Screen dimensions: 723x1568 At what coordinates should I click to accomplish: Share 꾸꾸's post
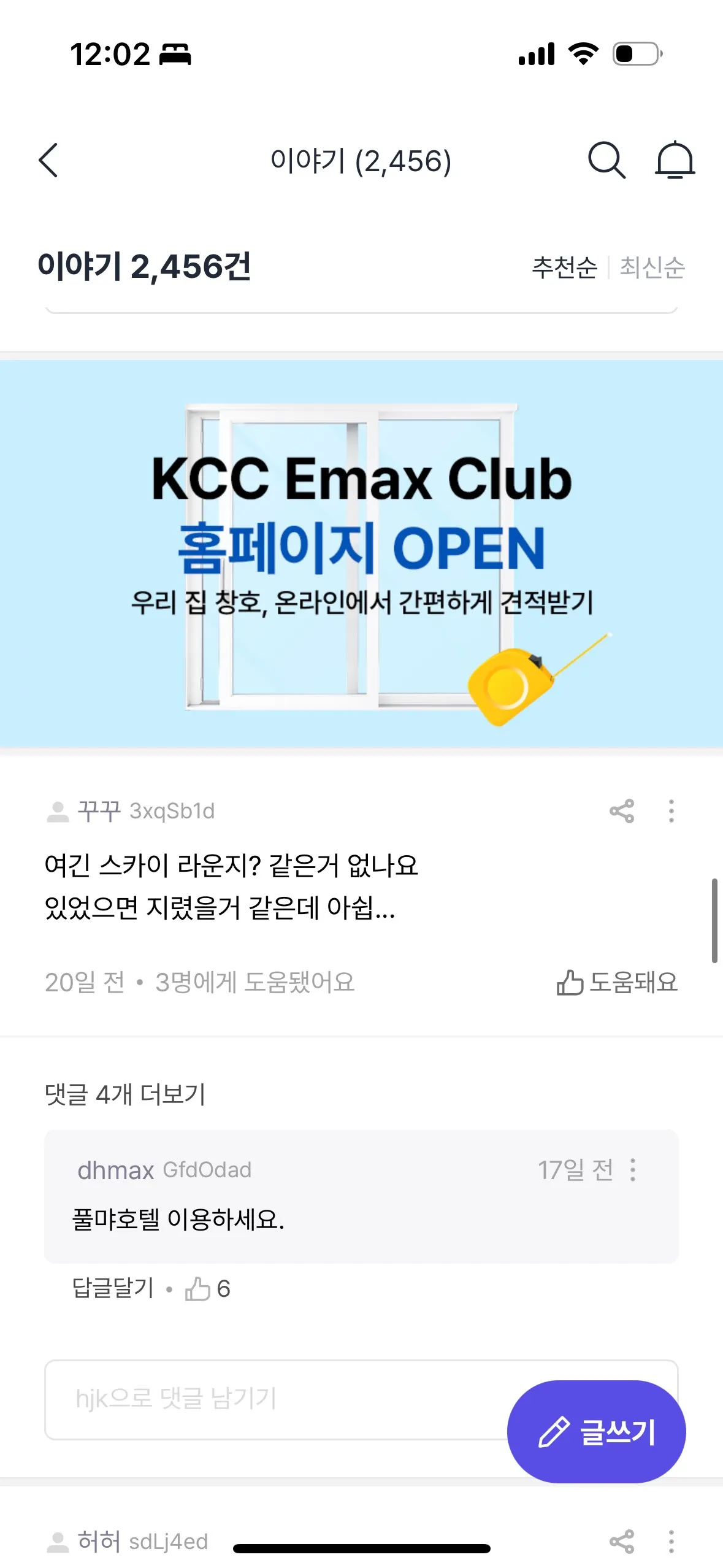click(621, 811)
